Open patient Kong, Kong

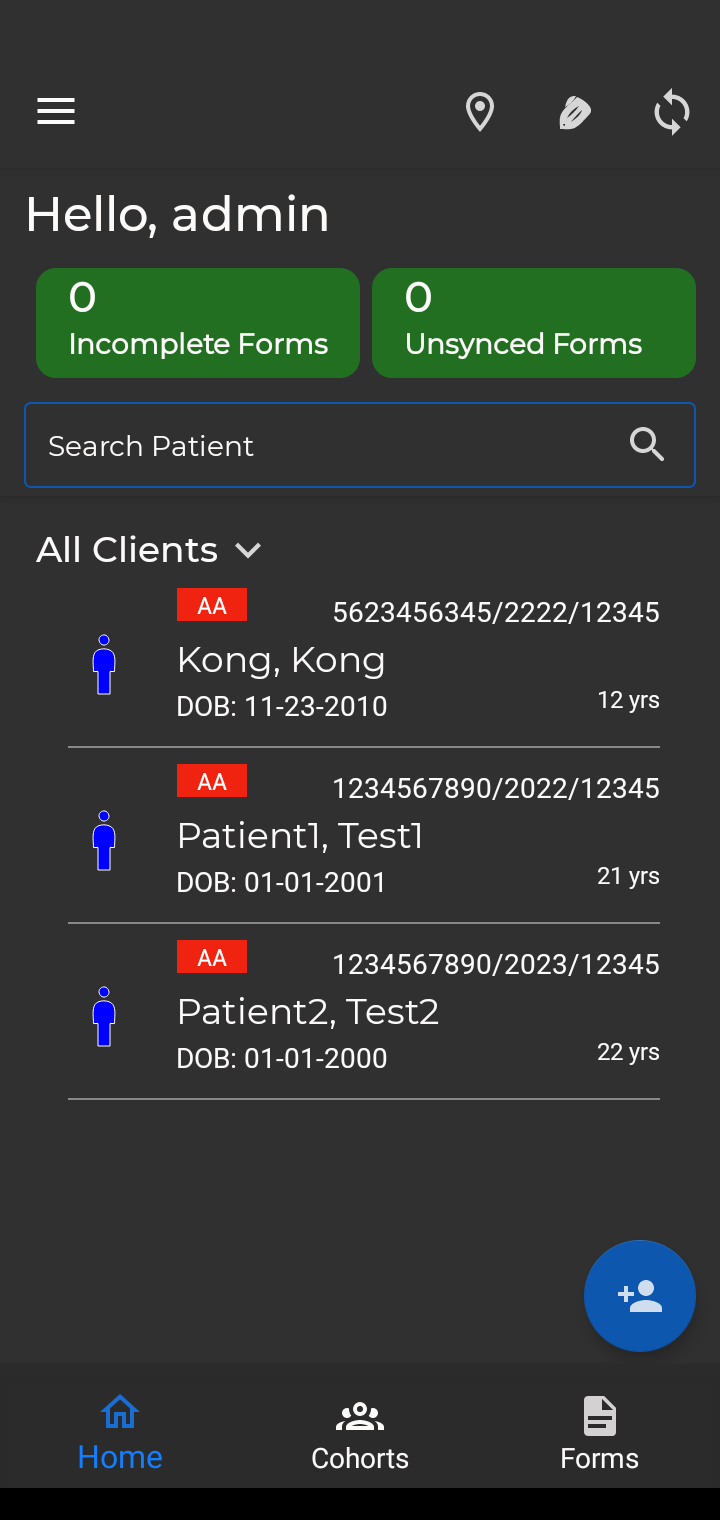(x=364, y=660)
